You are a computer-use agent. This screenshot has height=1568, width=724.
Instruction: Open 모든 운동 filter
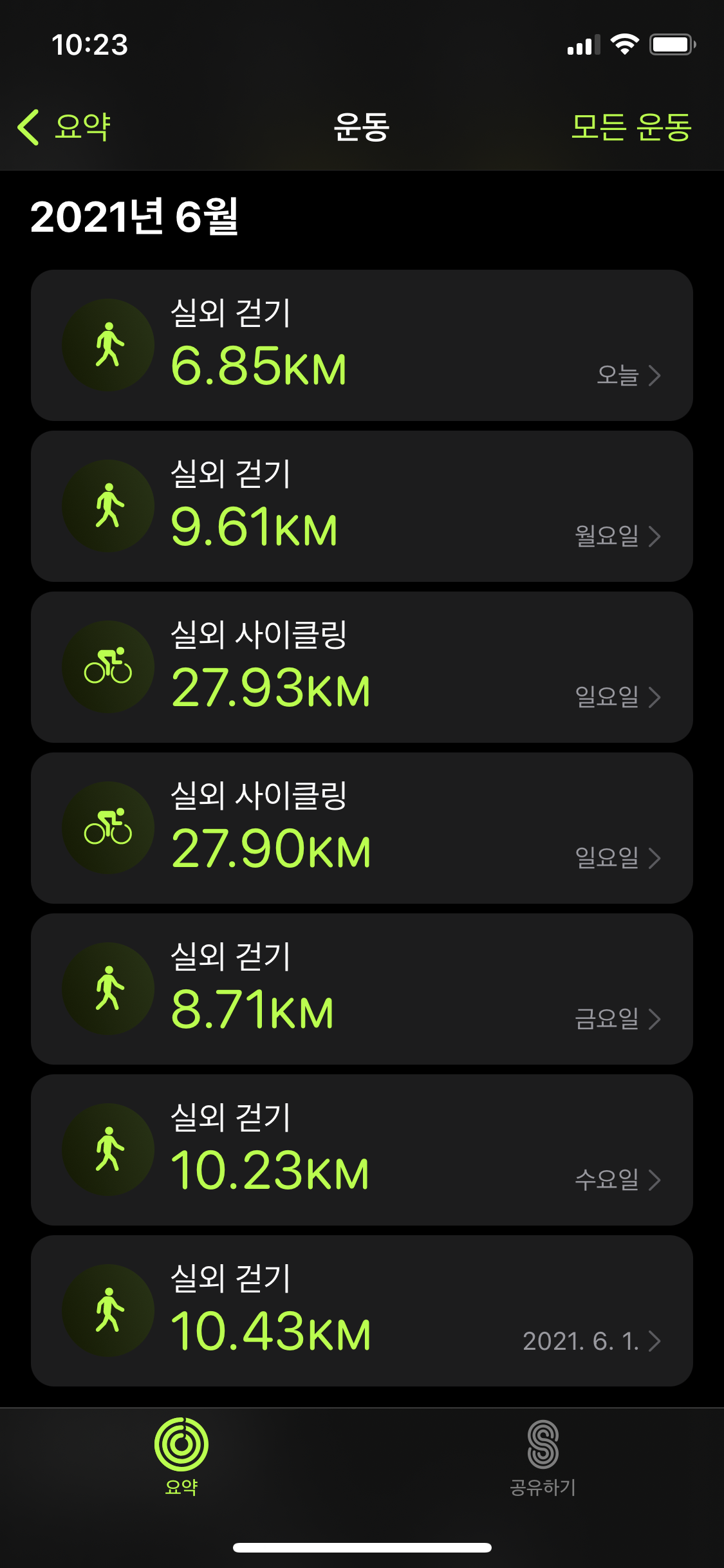[x=631, y=127]
